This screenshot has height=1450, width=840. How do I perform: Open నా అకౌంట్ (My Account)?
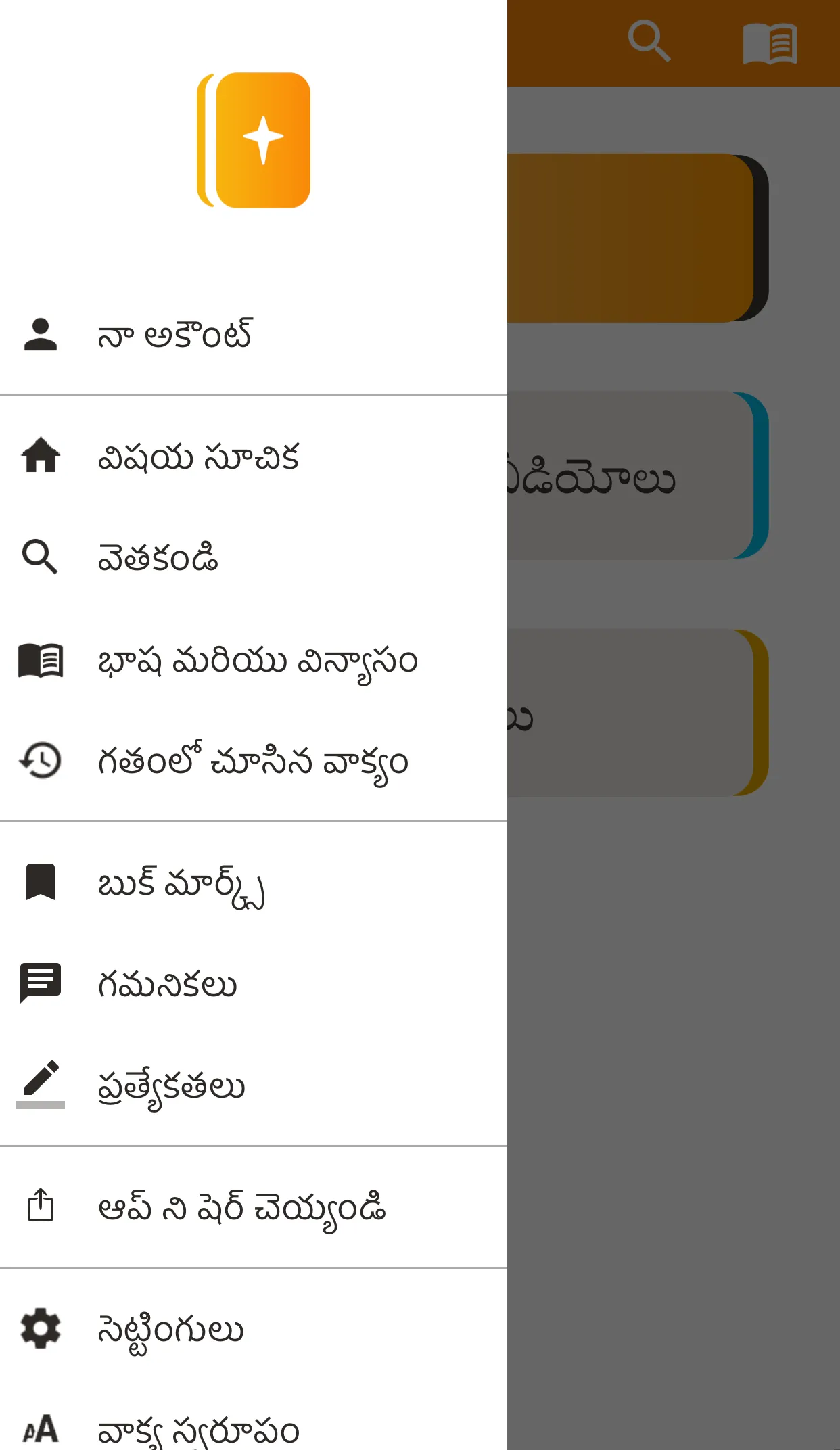[254, 335]
